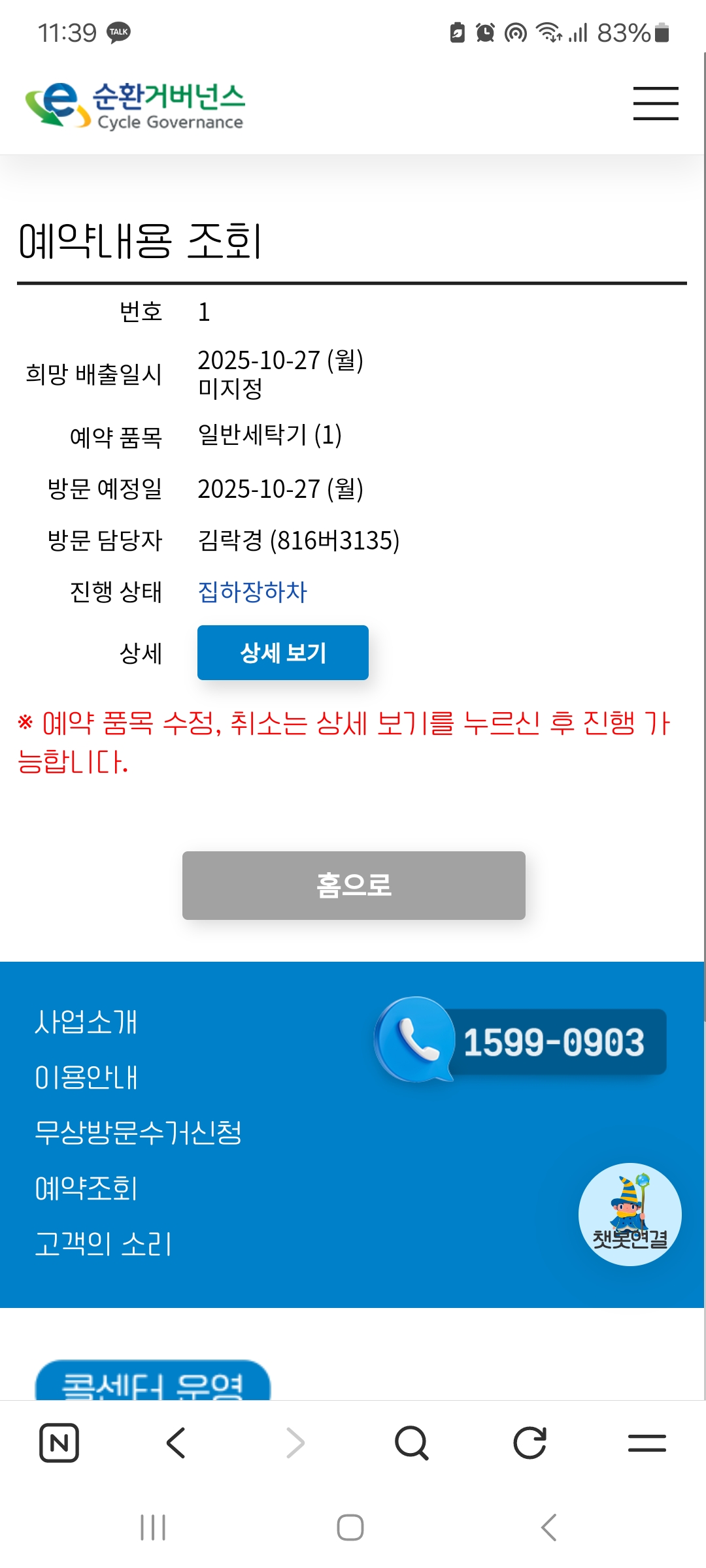The image size is (706, 1568).
Task: Open recent apps from navigation bar
Action: click(x=153, y=1527)
